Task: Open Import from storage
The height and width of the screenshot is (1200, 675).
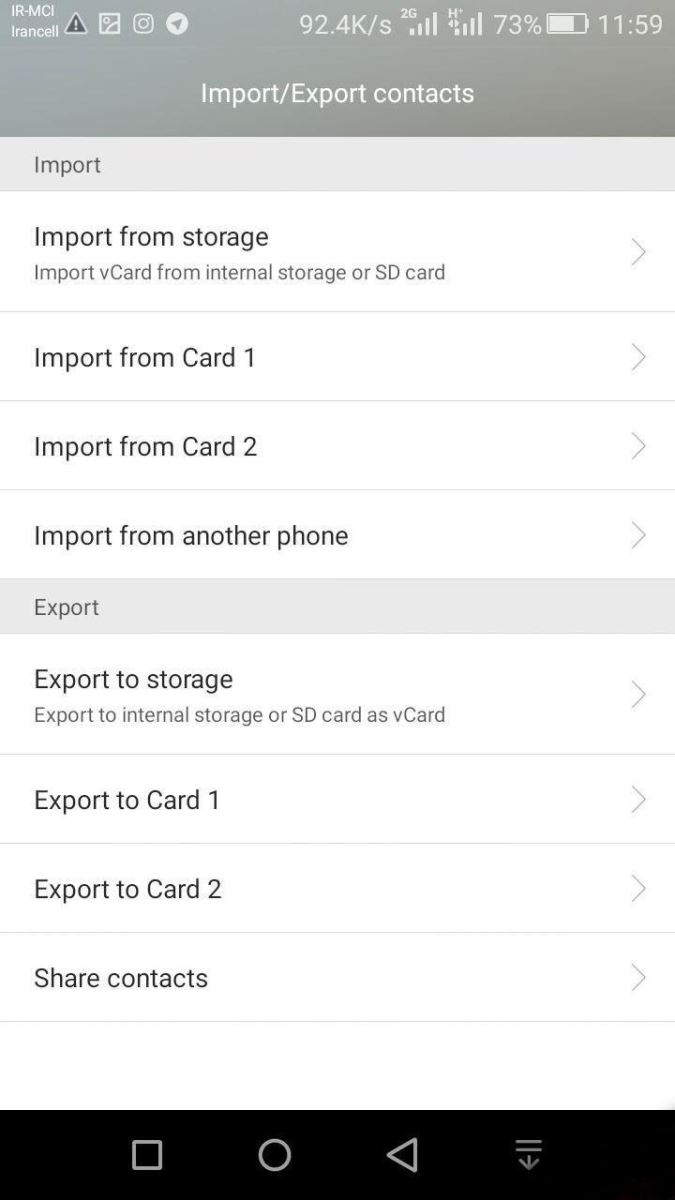Action: coord(337,251)
